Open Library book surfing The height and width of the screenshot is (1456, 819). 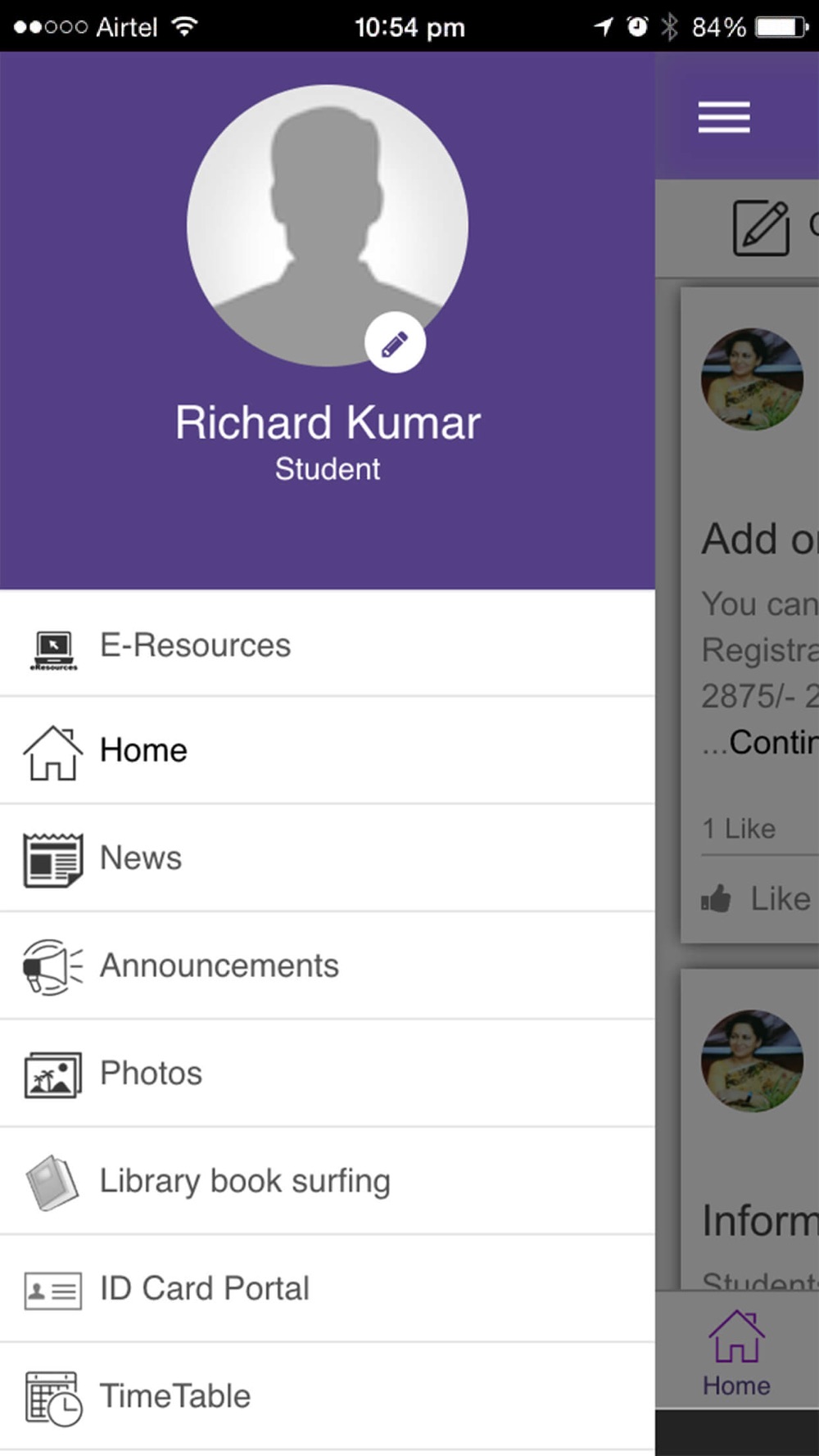coord(328,1181)
